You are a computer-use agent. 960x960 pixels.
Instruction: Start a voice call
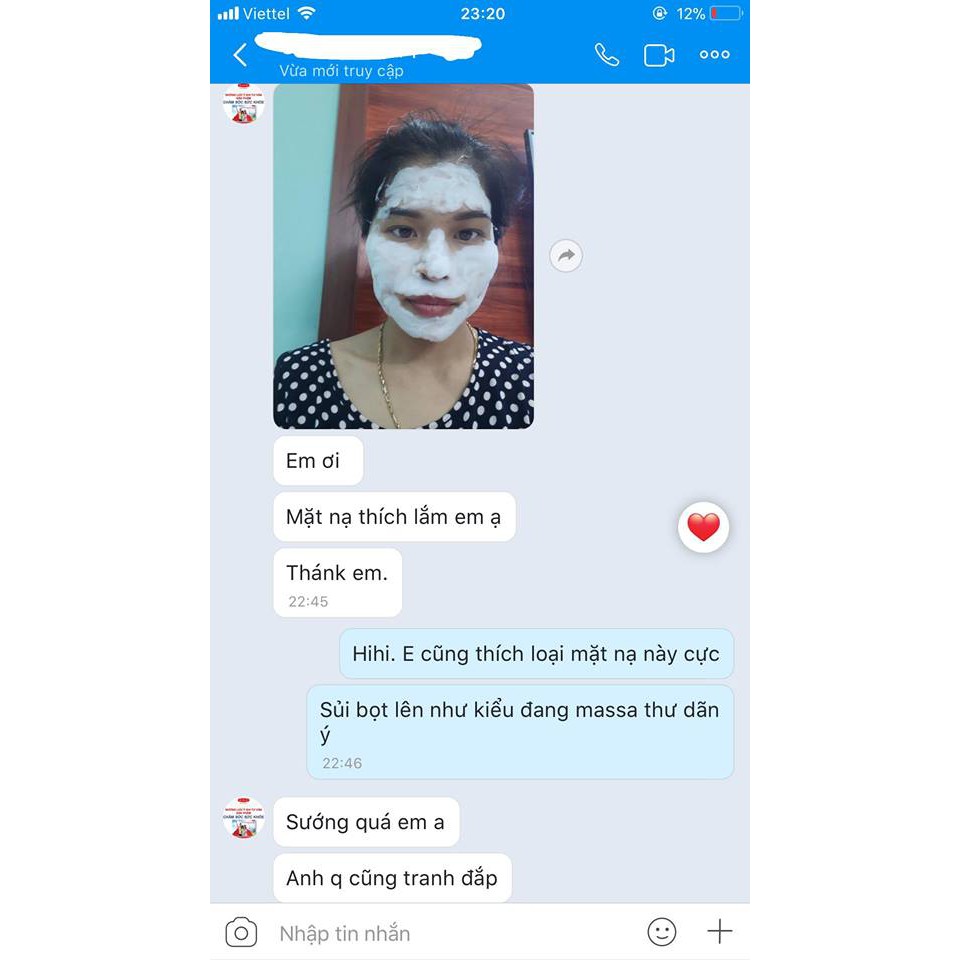tap(606, 55)
